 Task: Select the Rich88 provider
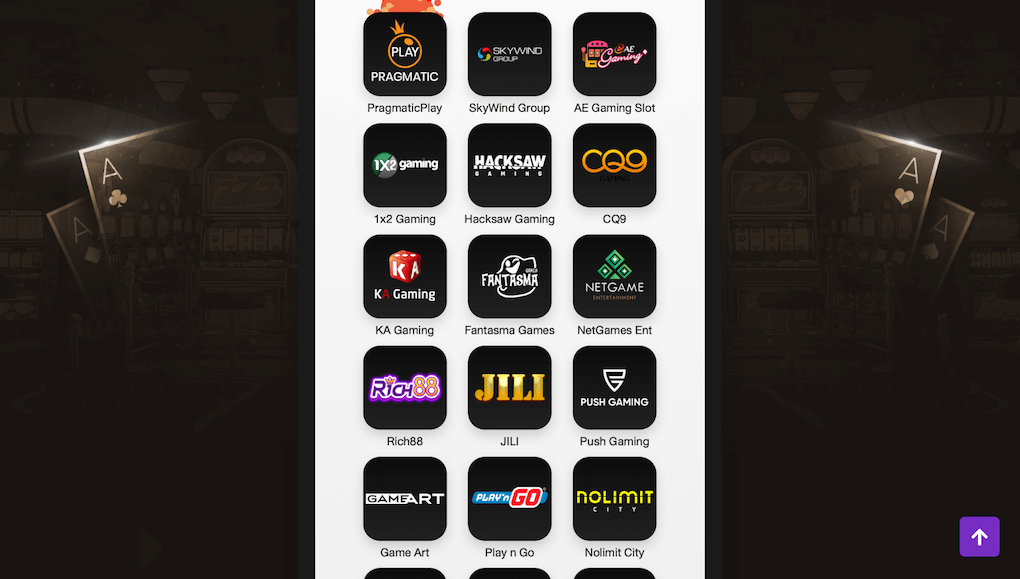pyautogui.click(x=405, y=388)
